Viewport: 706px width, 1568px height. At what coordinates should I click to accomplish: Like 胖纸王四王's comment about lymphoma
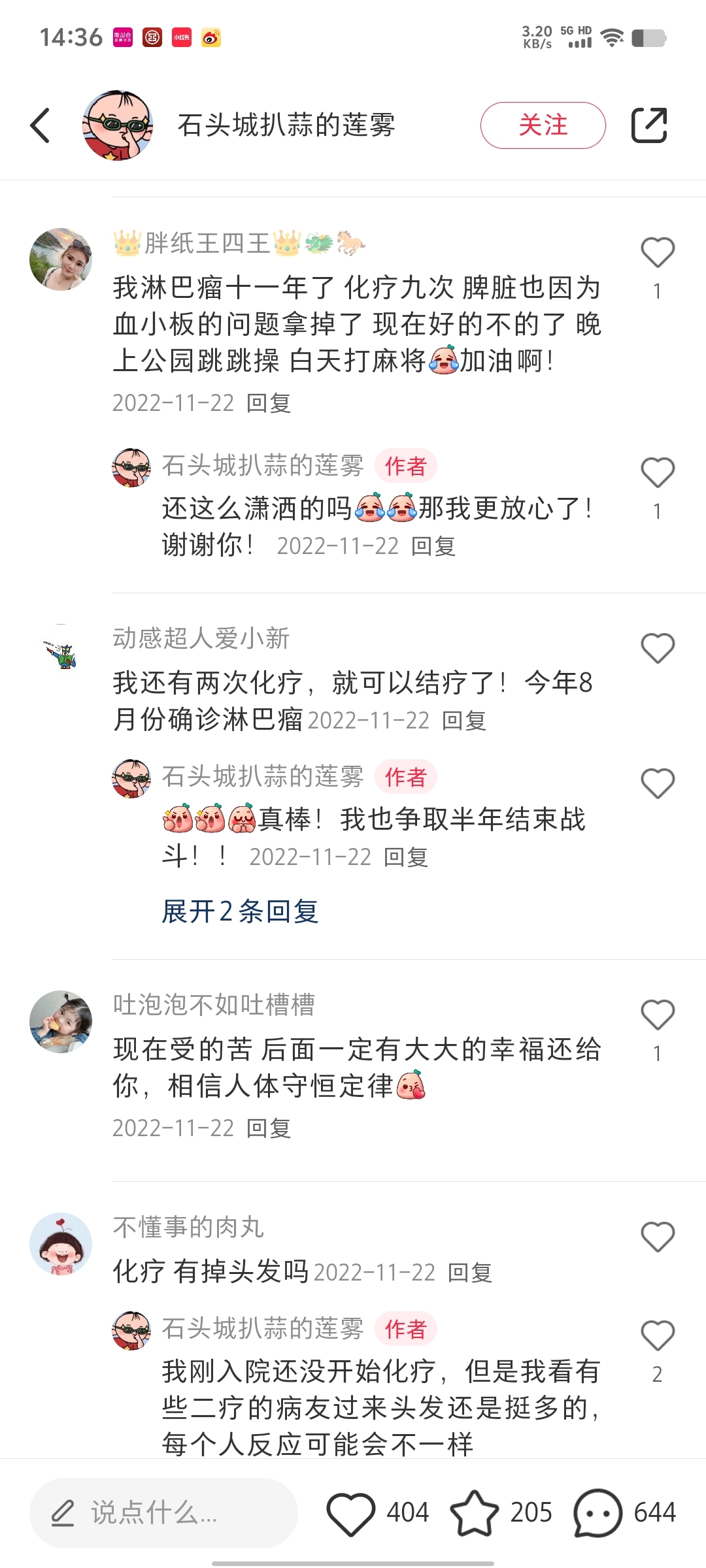tap(657, 253)
